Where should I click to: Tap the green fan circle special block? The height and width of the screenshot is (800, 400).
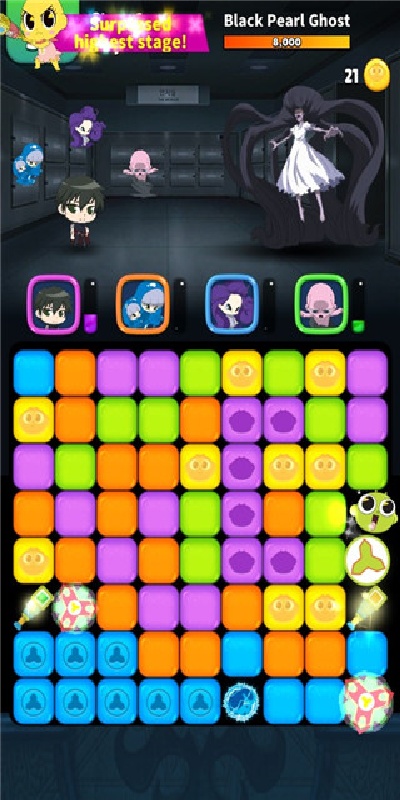coord(367,560)
